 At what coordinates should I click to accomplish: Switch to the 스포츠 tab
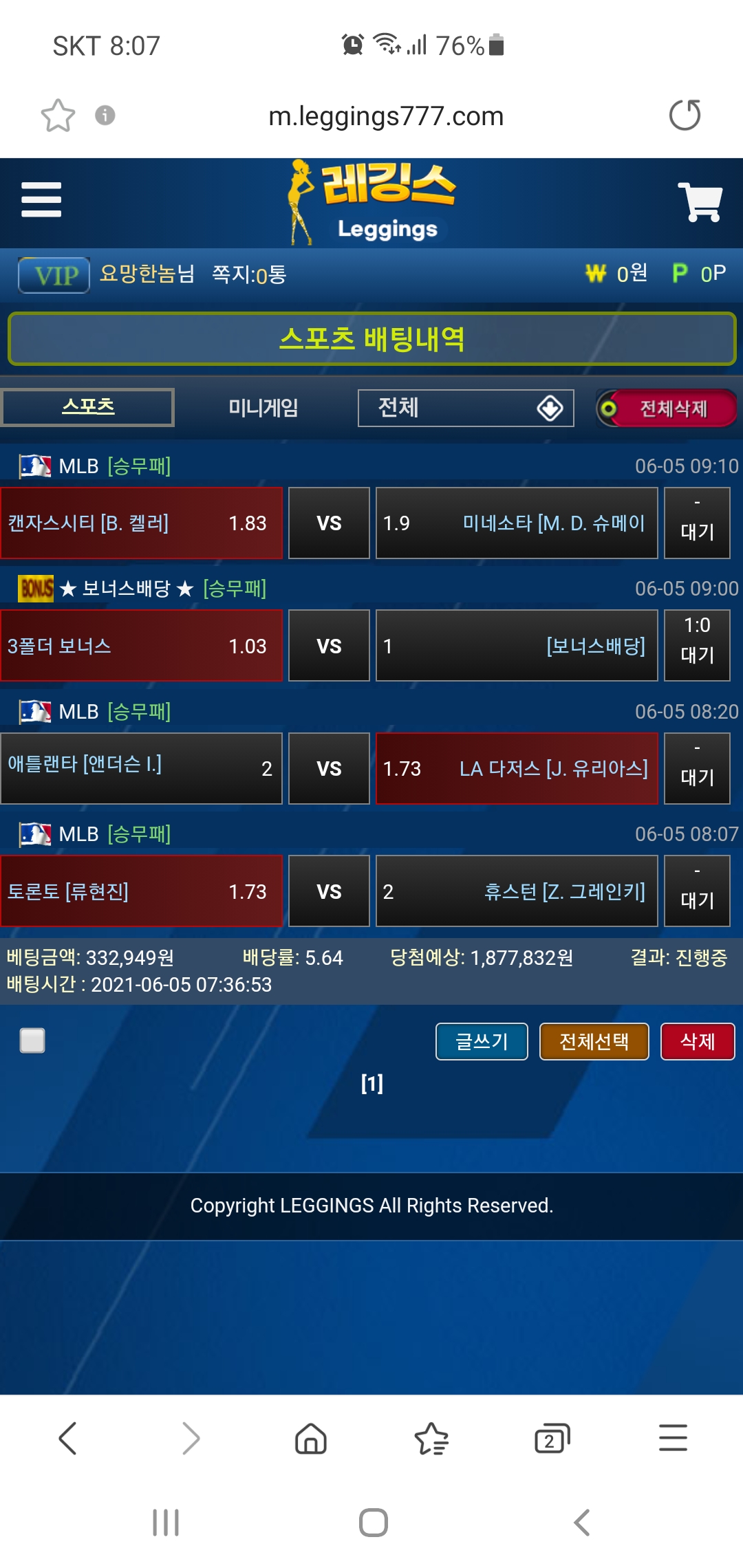(x=88, y=407)
